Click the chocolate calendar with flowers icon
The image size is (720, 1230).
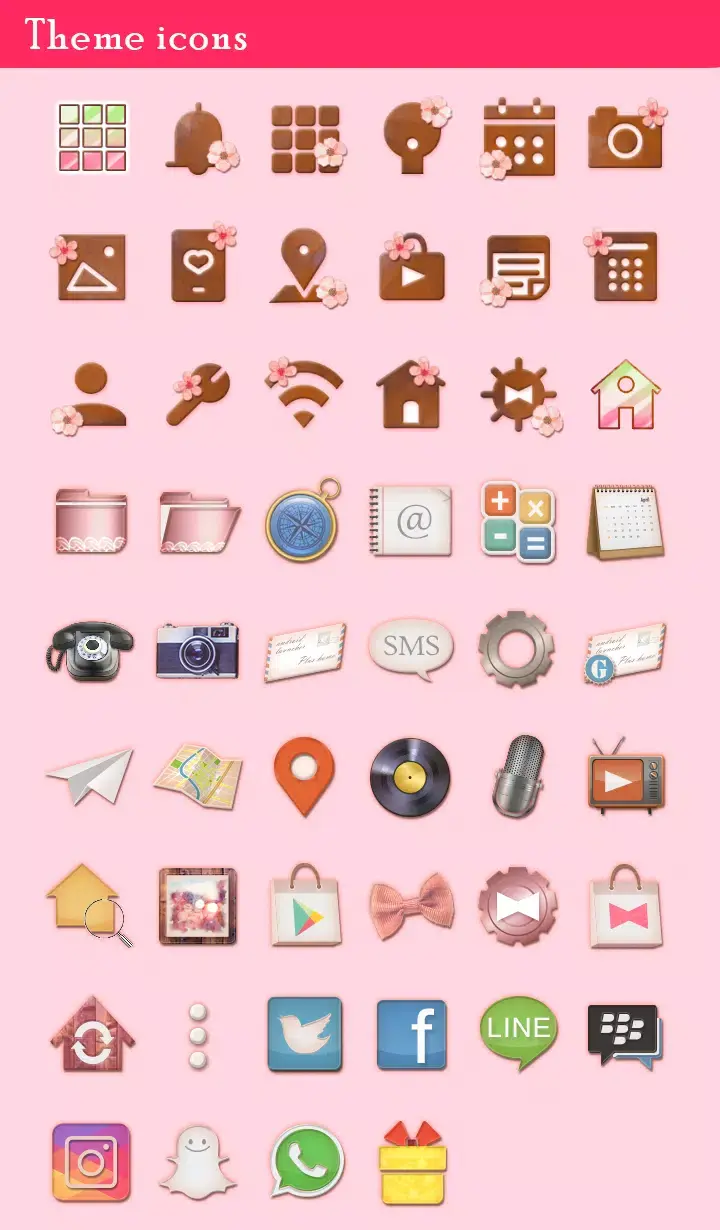[518, 138]
